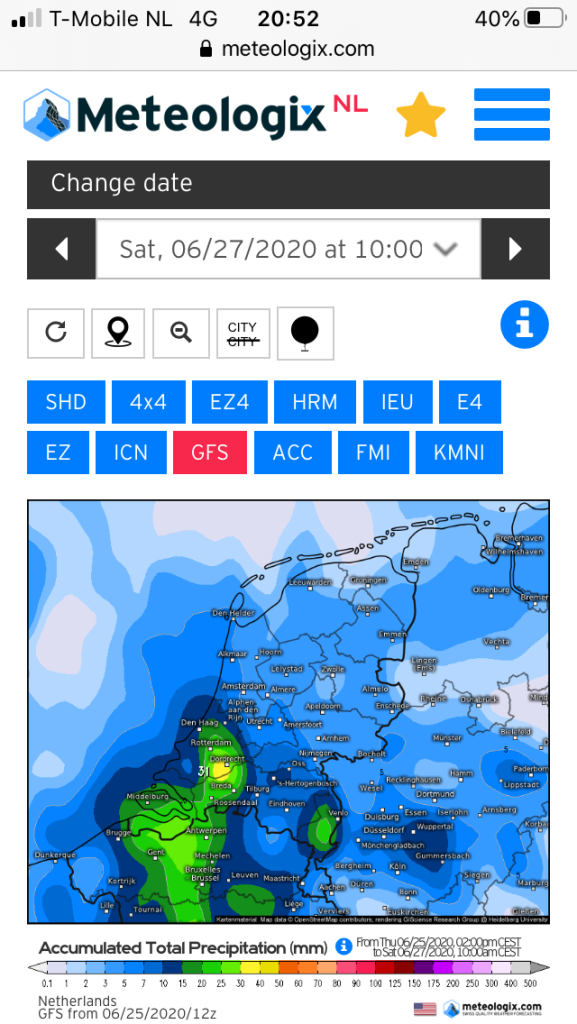Viewport: 577px width, 1024px height.
Task: Open the hamburger menu
Action: [512, 114]
